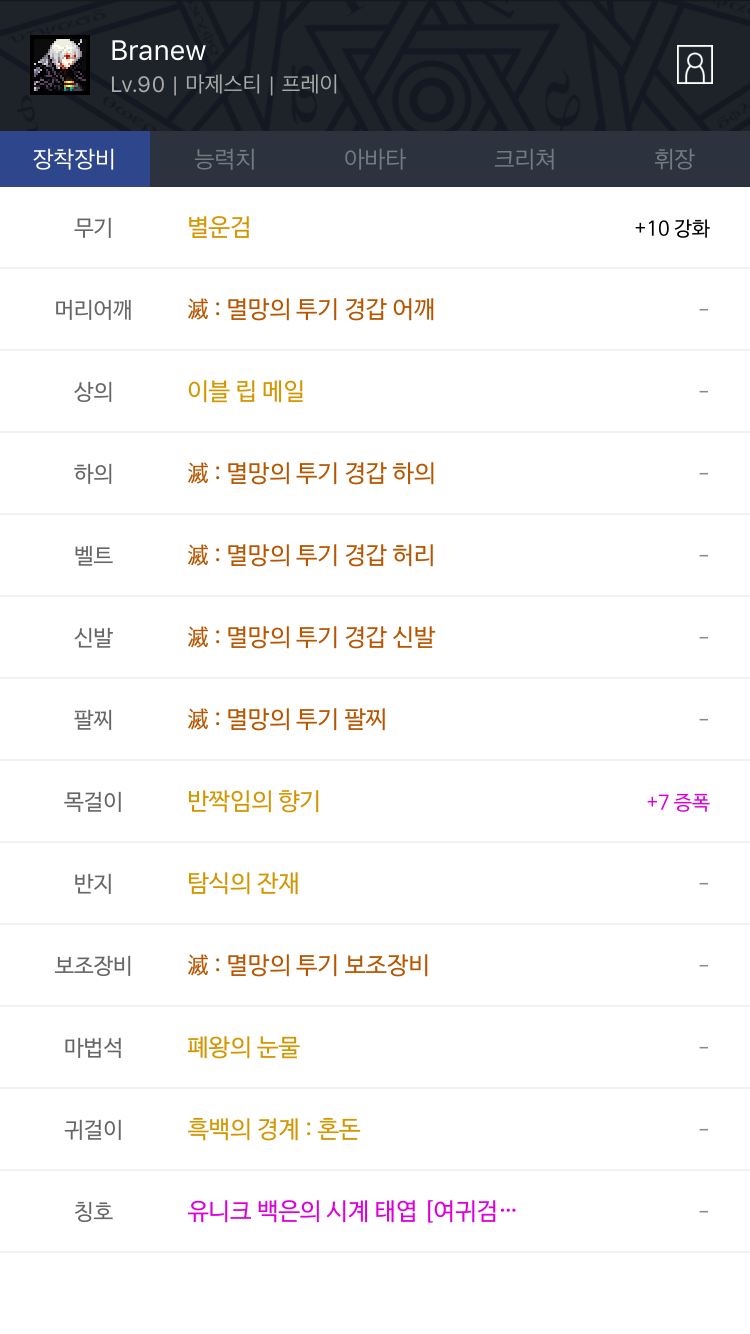Tap the Branew character avatar
This screenshot has width=750, height=1334.
pyautogui.click(x=60, y=65)
